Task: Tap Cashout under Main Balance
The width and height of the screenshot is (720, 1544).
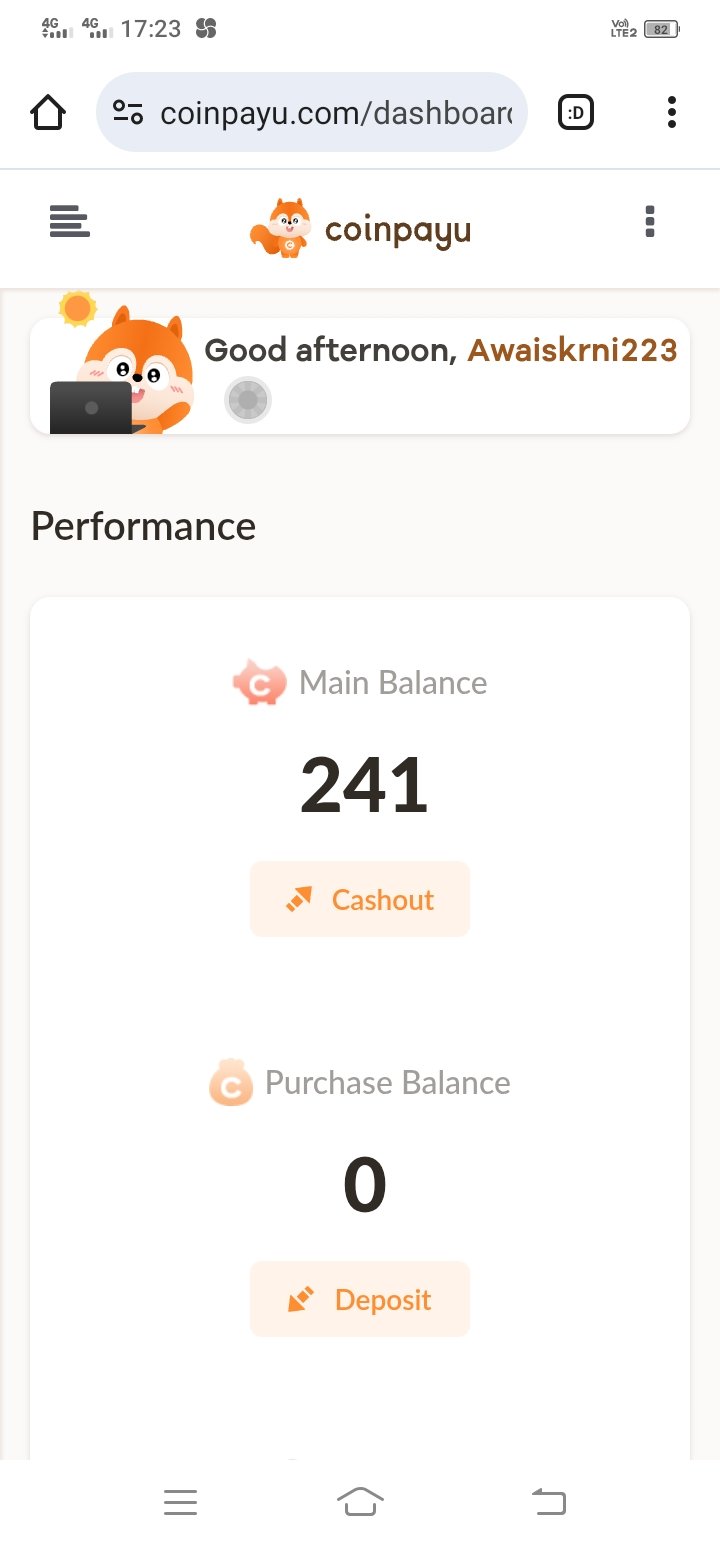Action: coord(360,899)
